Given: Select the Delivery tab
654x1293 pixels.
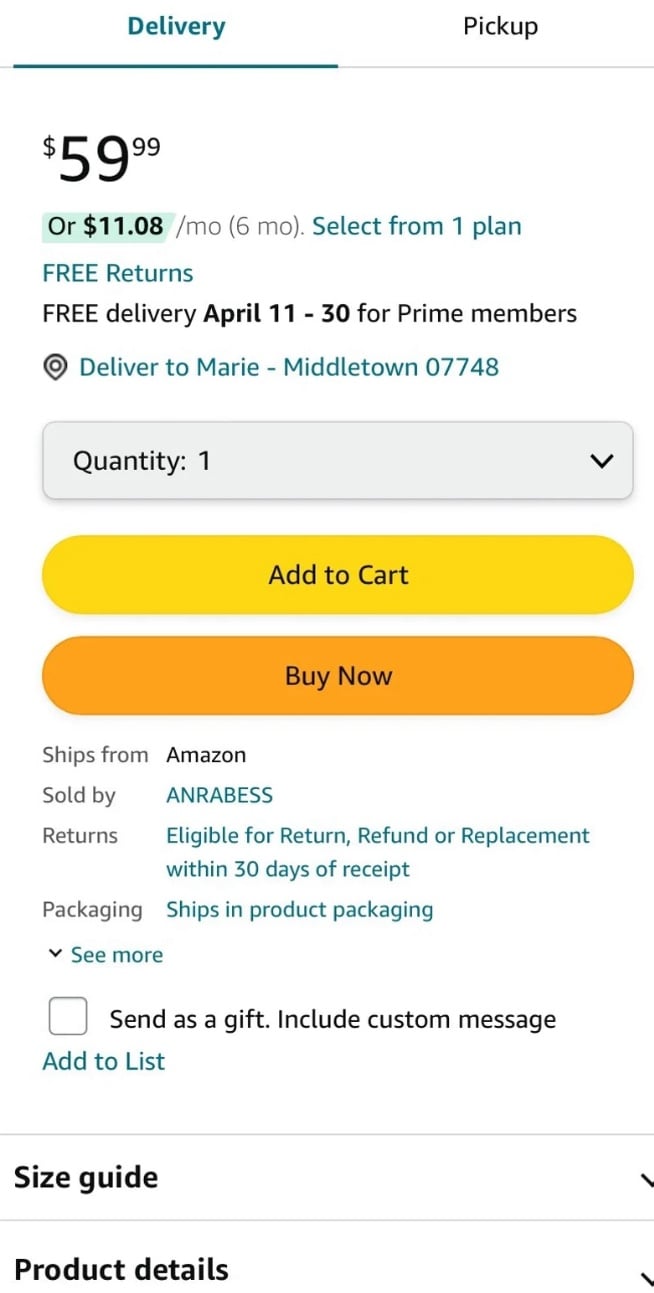Looking at the screenshot, I should click(x=176, y=27).
